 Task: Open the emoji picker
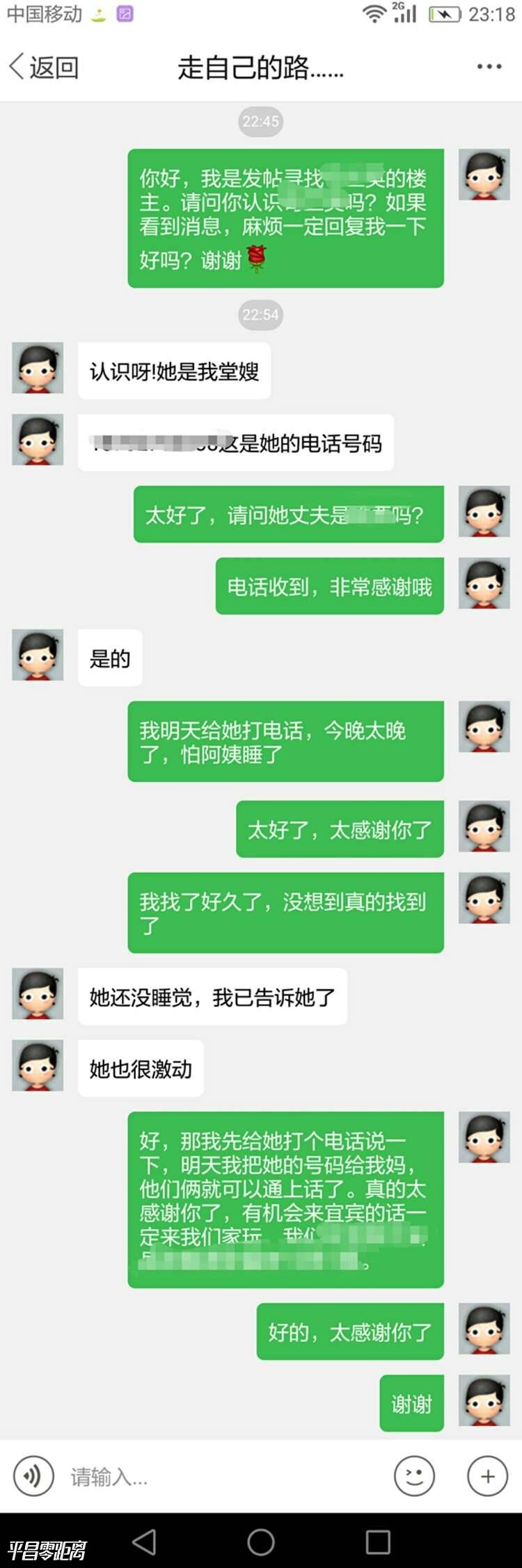pos(414,1475)
